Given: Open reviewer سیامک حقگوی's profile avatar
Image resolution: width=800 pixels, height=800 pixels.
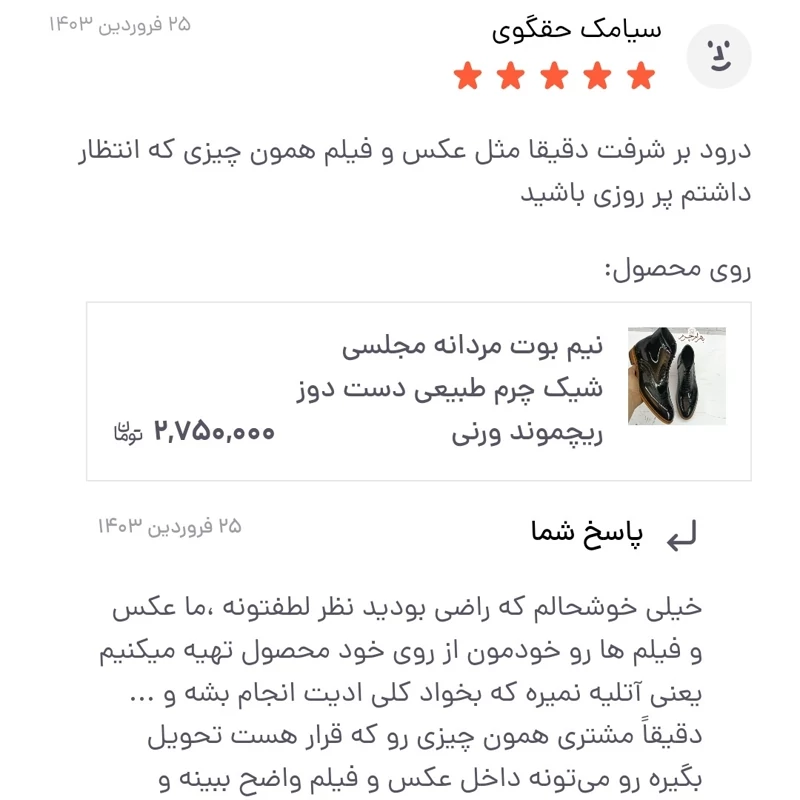Looking at the screenshot, I should [x=718, y=55].
